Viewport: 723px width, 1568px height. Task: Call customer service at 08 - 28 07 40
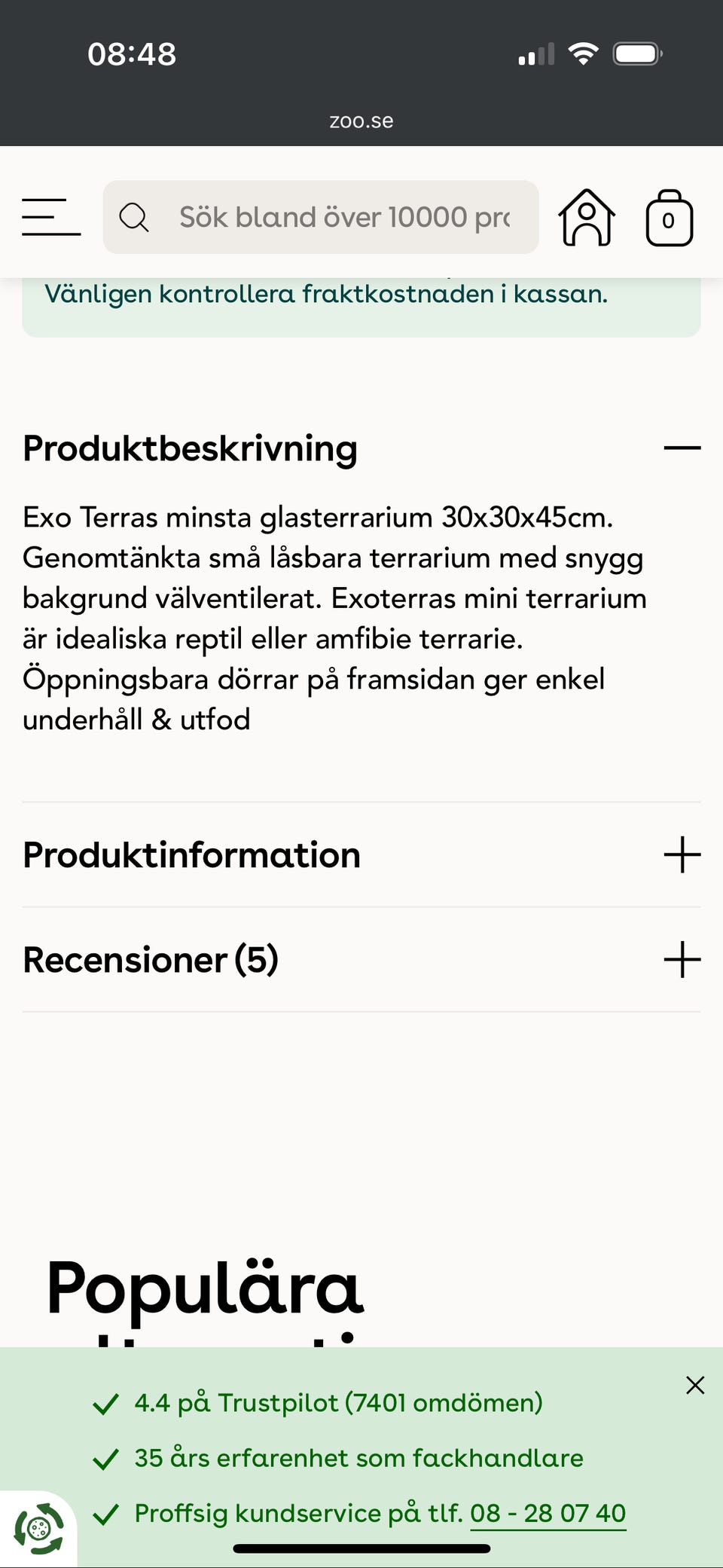point(548,1513)
